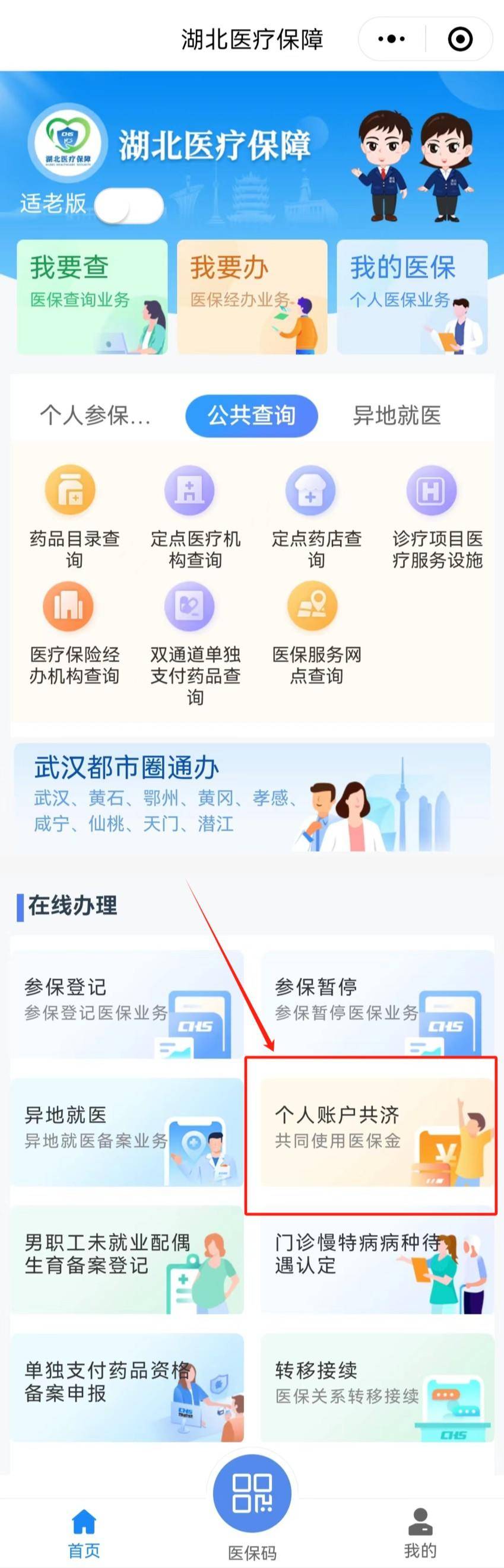Open the mini program overflow menu
Screen dimensions: 504x1568
click(391, 39)
